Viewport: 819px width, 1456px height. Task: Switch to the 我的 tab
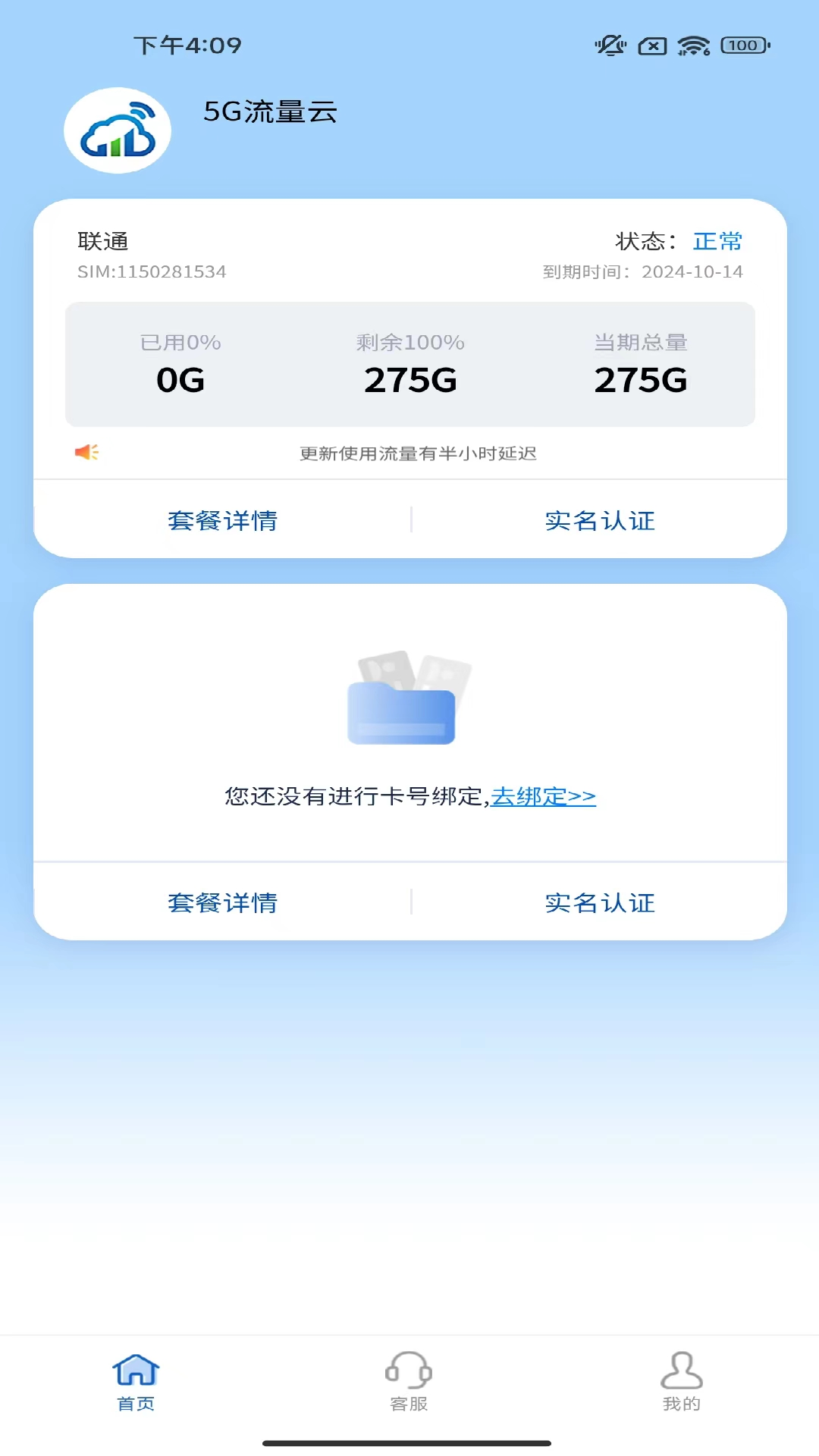[682, 1382]
